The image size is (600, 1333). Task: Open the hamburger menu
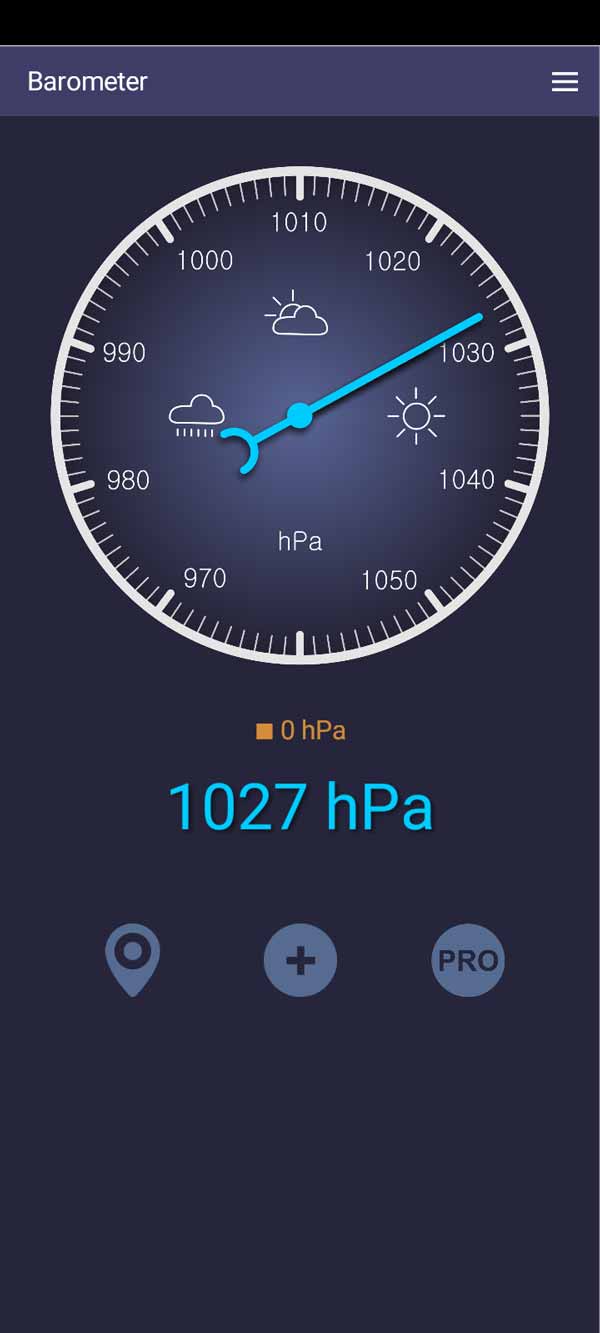[565, 82]
